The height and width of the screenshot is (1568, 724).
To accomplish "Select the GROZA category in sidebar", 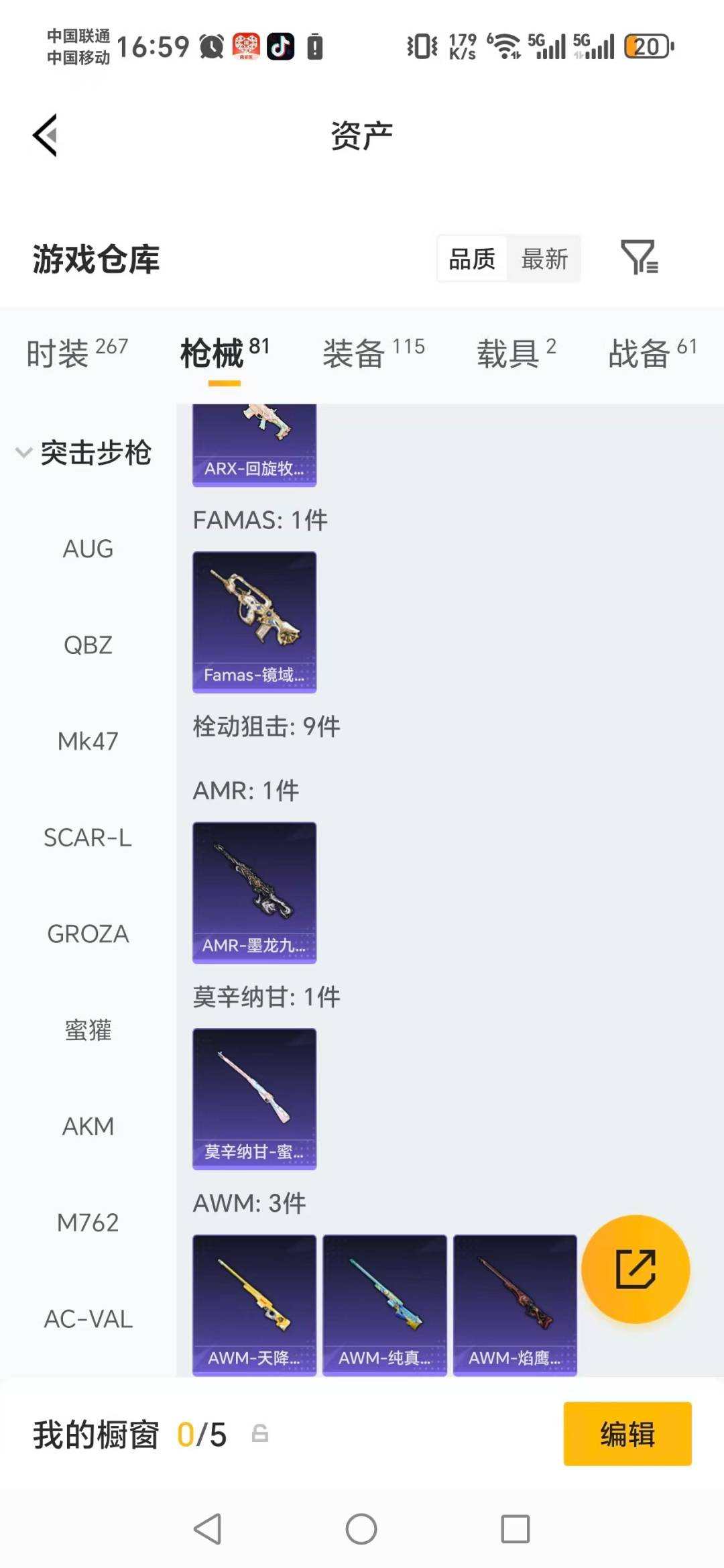I will (x=87, y=934).
